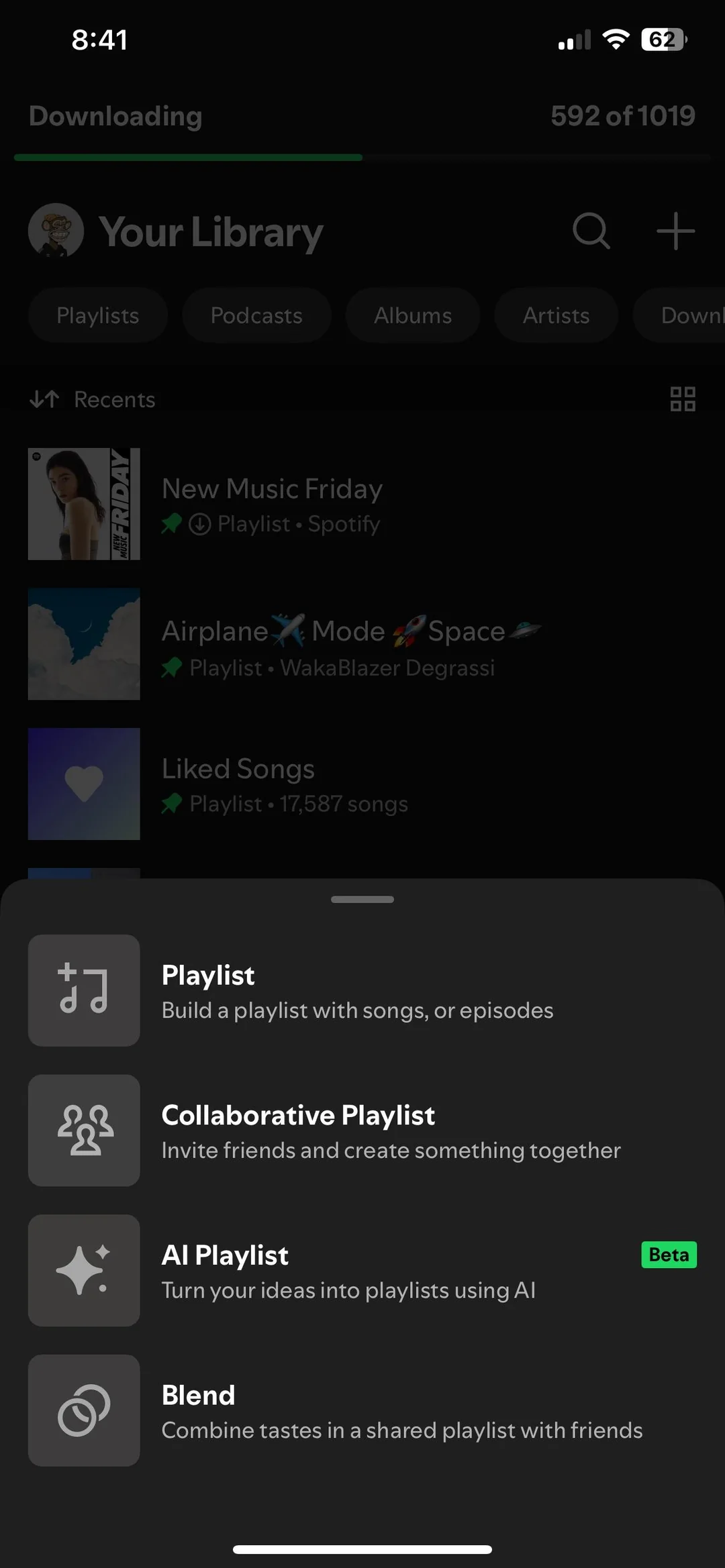
Task: Create a Blend with friends
Action: 362,1410
